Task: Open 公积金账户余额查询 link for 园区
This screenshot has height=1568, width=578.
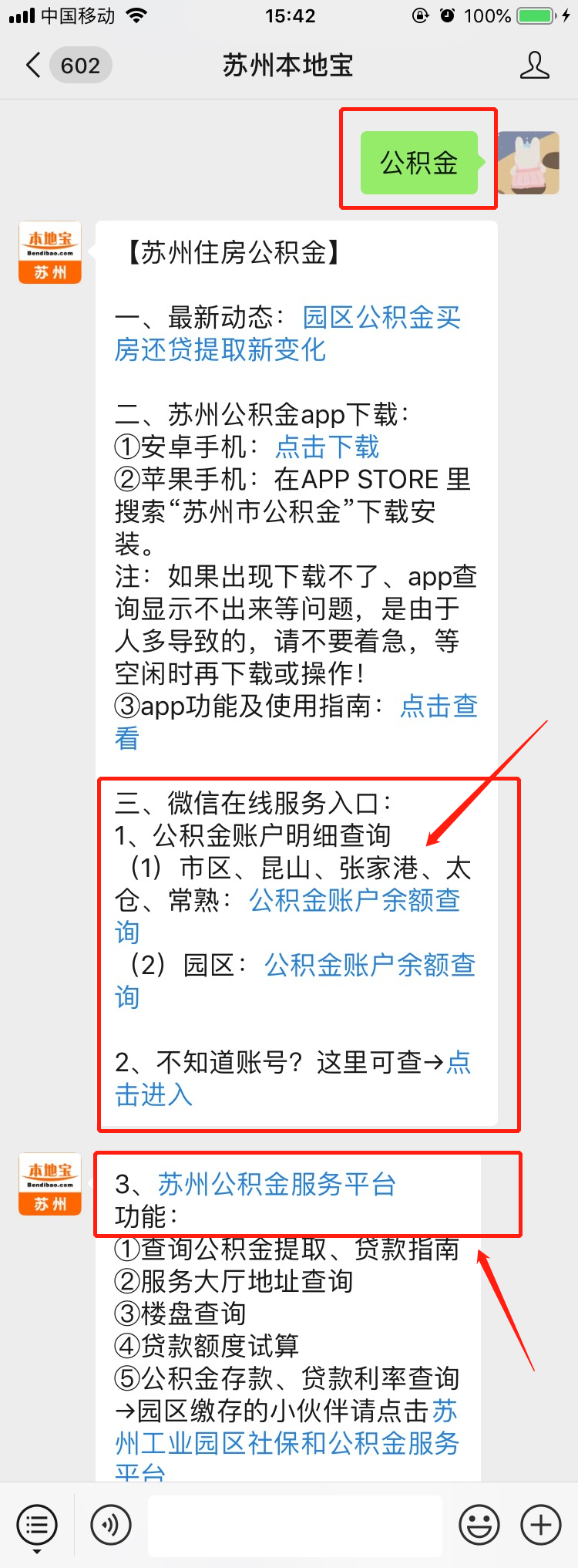Action: pyautogui.click(x=369, y=965)
